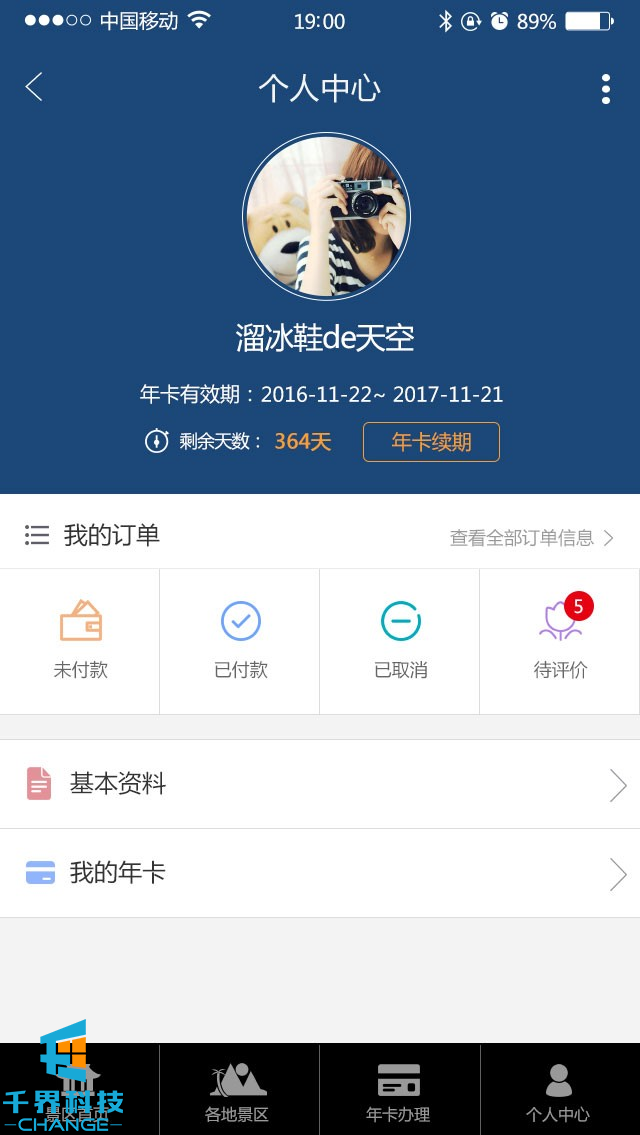Open the three-dot overflow menu

tap(605, 89)
